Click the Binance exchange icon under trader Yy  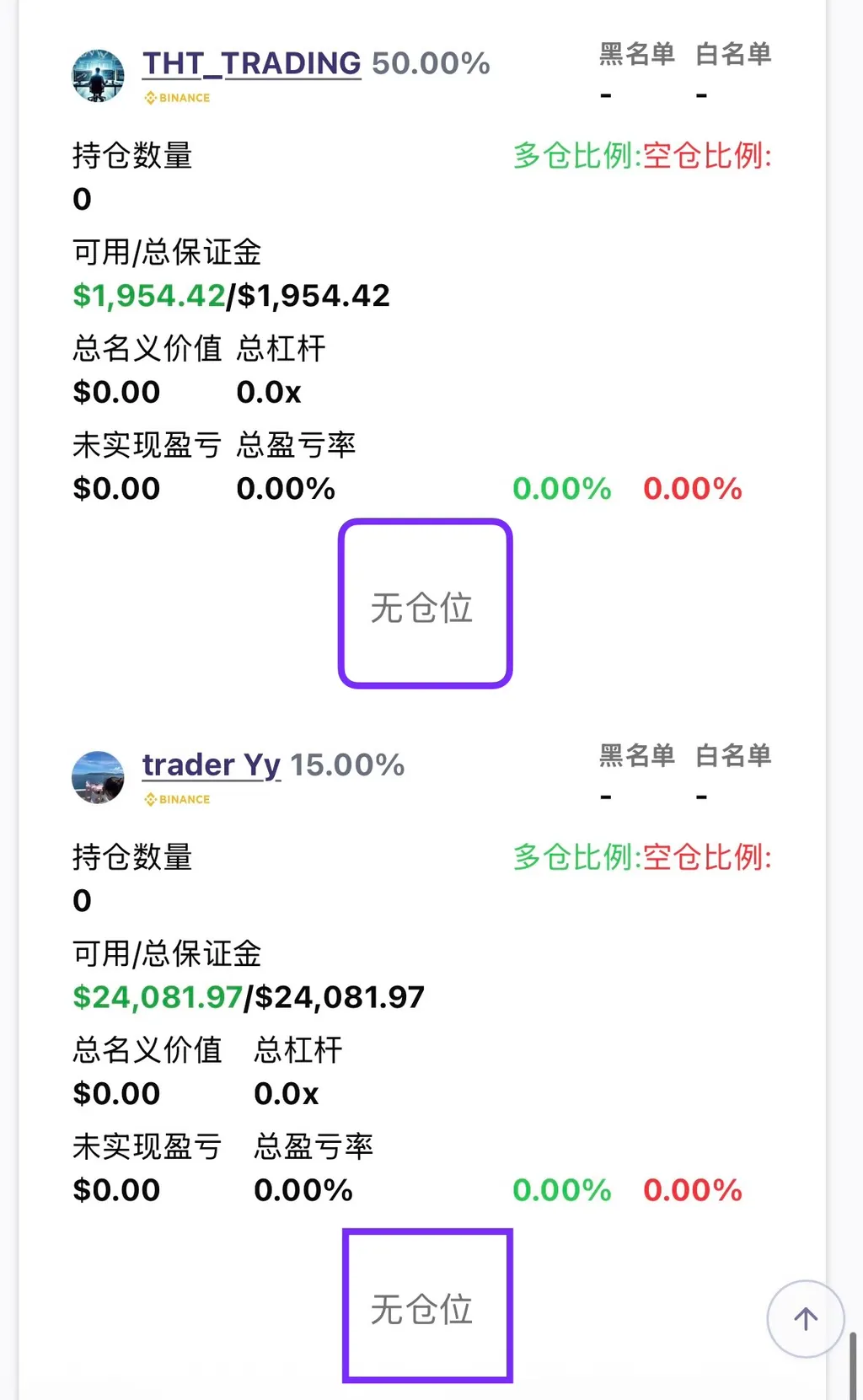177,799
